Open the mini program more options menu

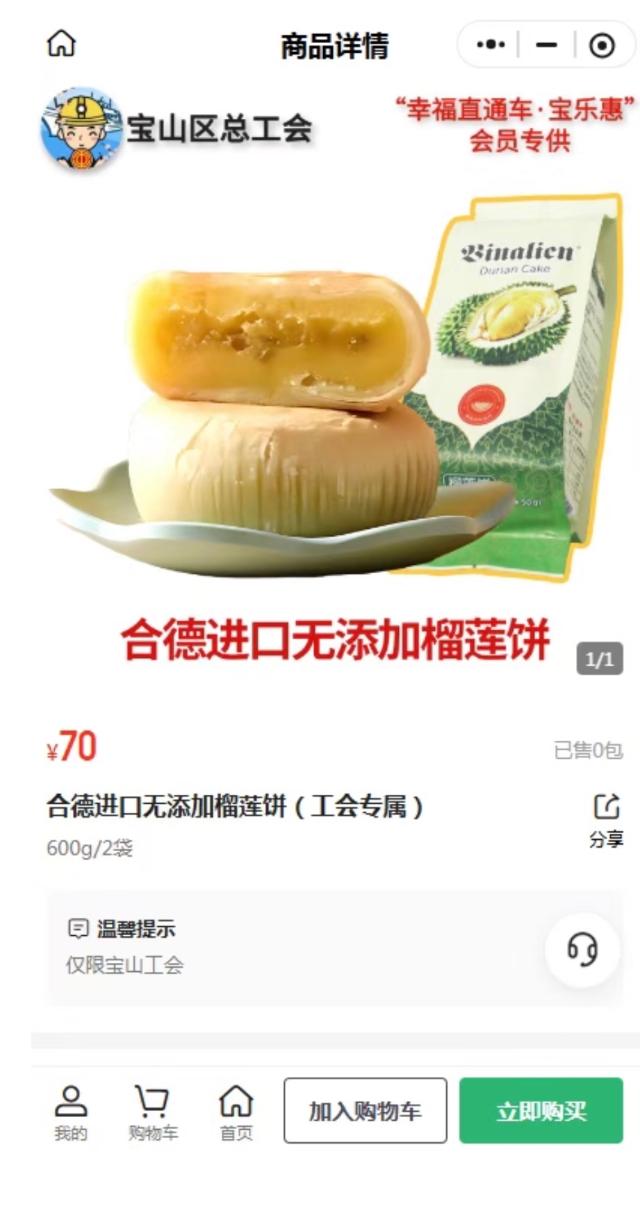(x=491, y=45)
